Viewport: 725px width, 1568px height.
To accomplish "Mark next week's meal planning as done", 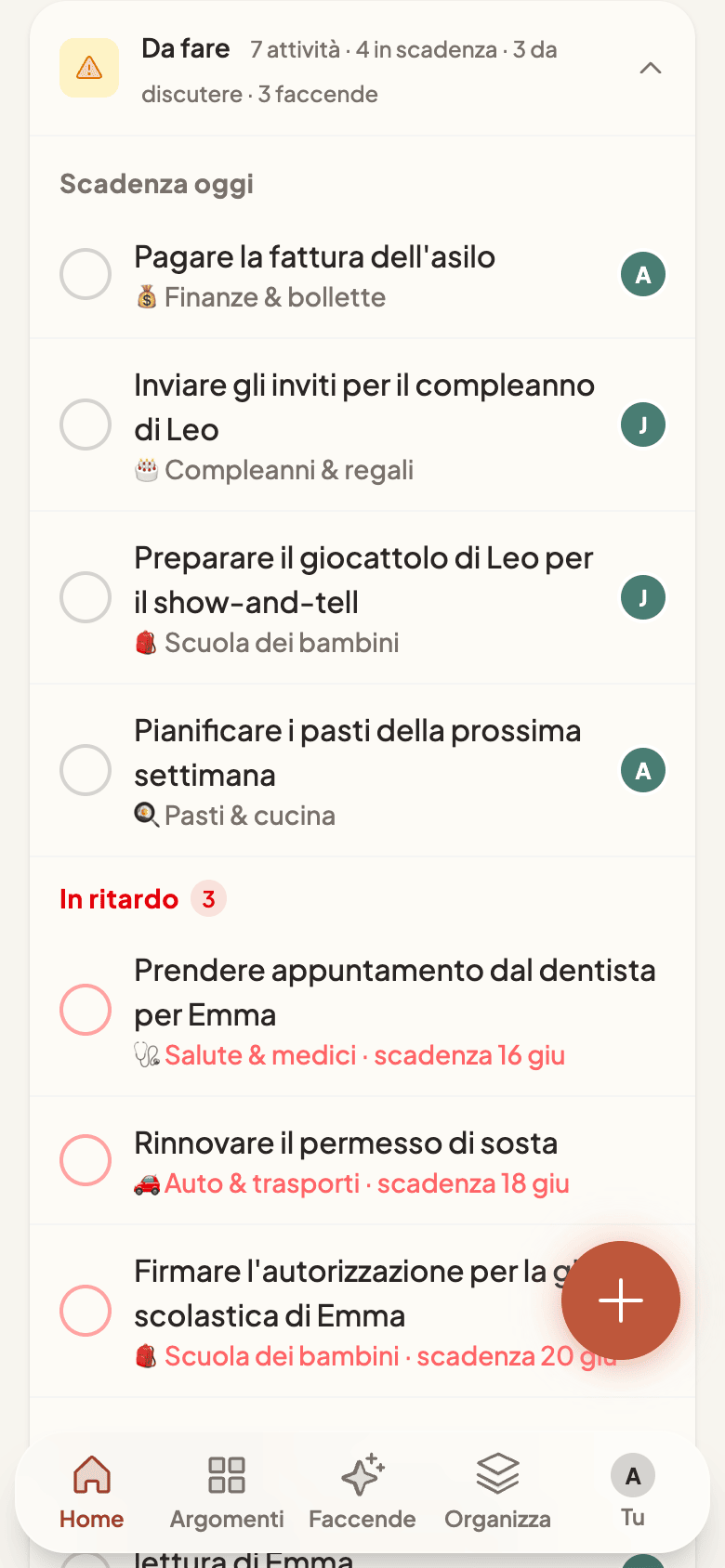I will [86, 770].
